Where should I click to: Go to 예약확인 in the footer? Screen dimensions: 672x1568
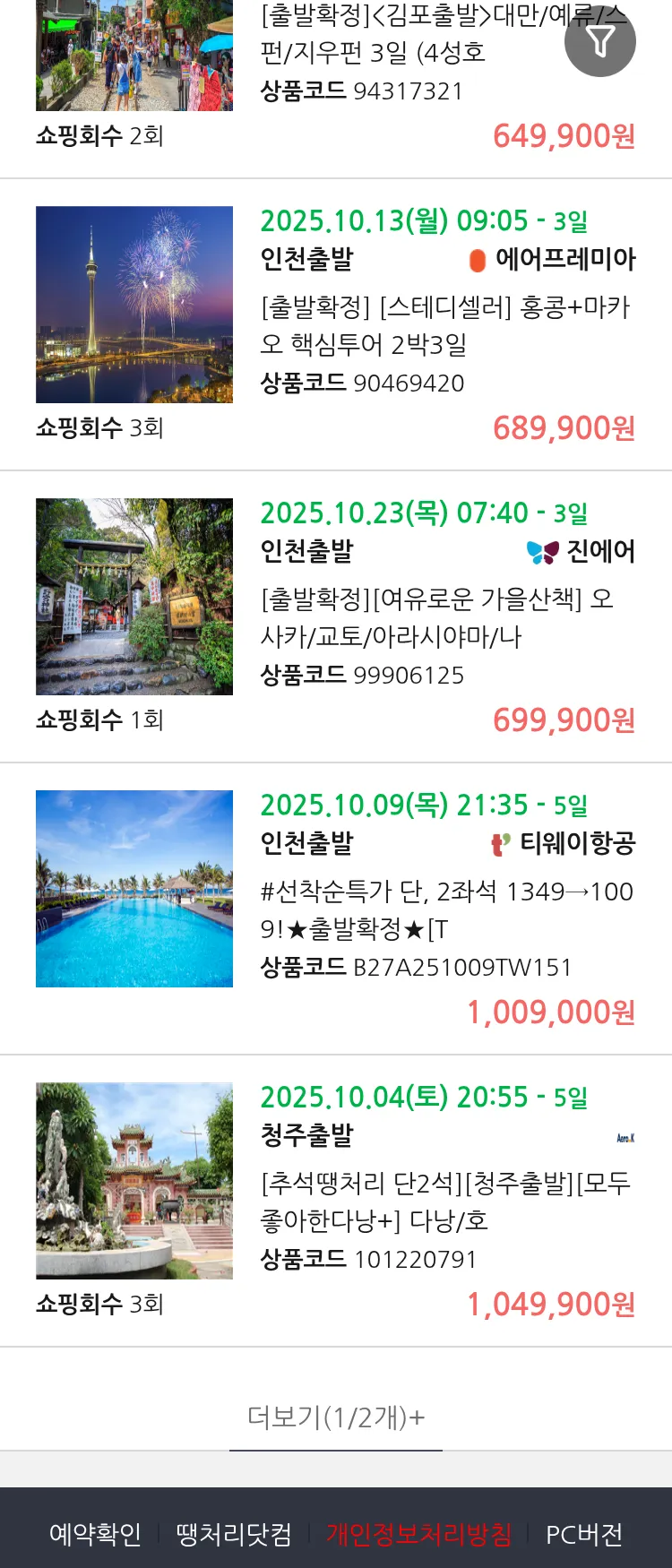[x=95, y=1534]
